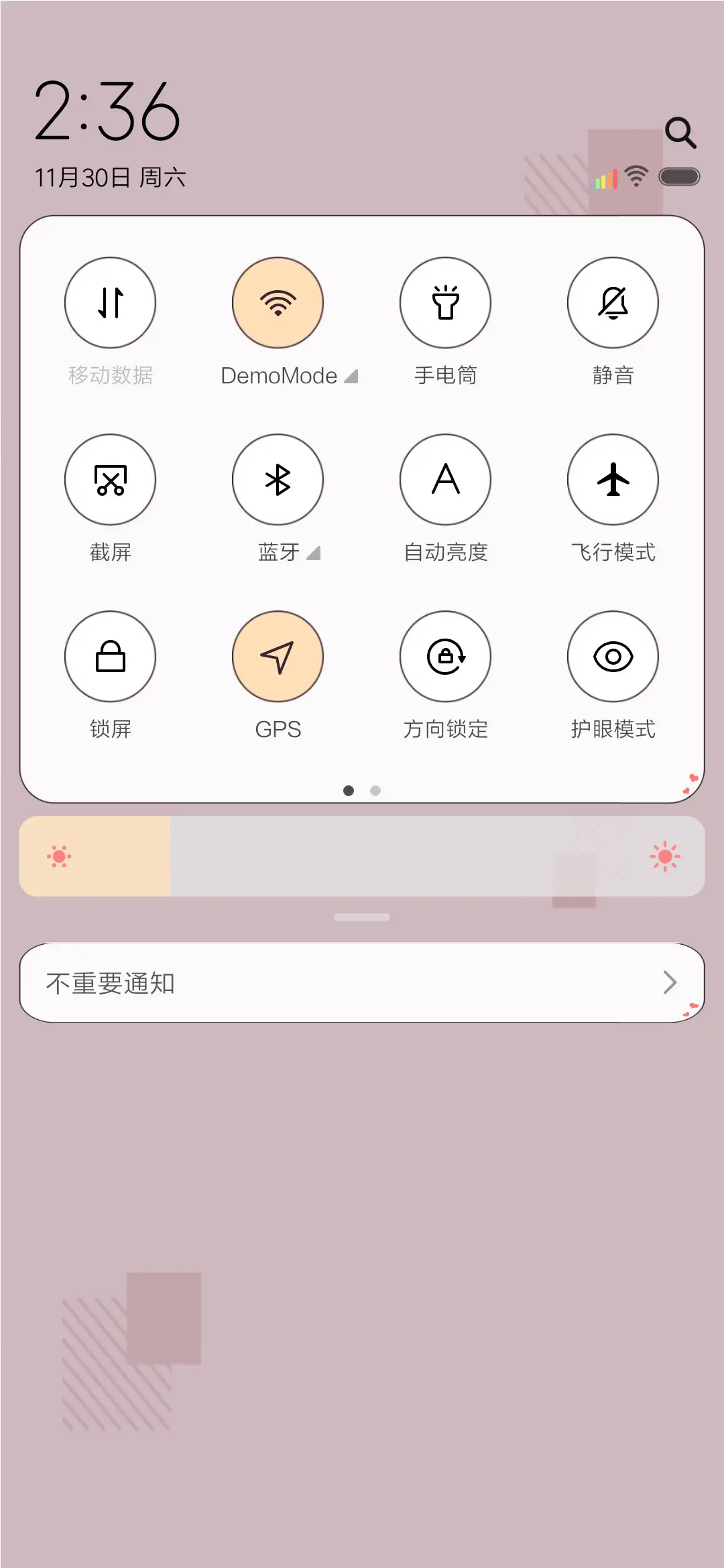Take a screenshot with the 截屏 tile
This screenshot has width=724, height=1568.
[x=110, y=480]
